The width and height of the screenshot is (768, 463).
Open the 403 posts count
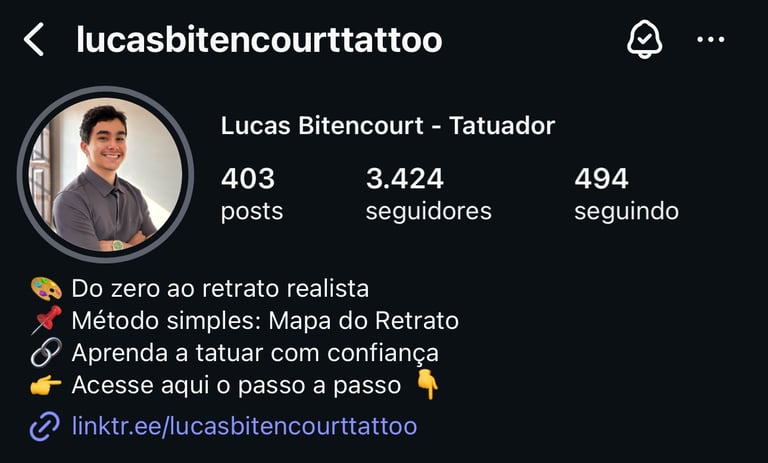pos(252,195)
